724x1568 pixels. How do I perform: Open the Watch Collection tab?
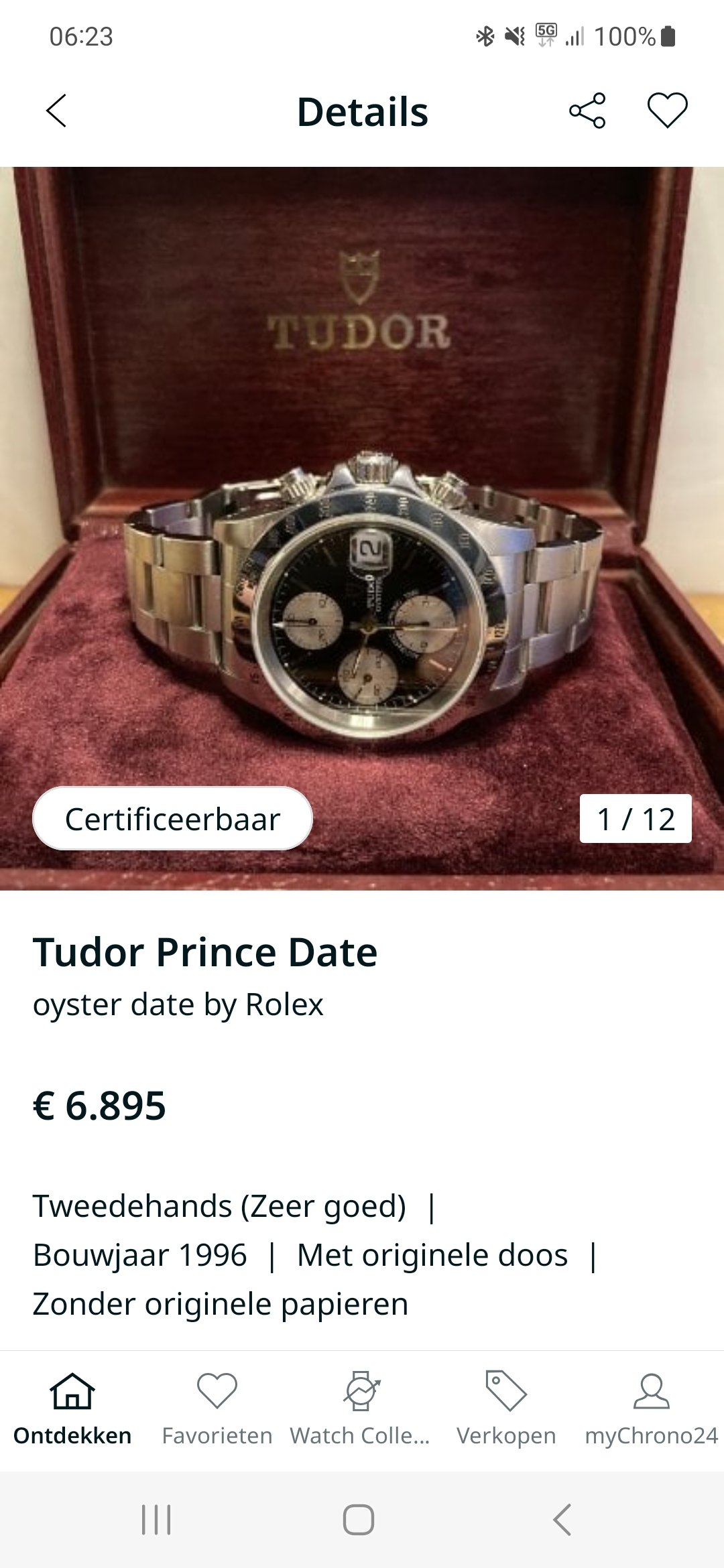point(361,1407)
